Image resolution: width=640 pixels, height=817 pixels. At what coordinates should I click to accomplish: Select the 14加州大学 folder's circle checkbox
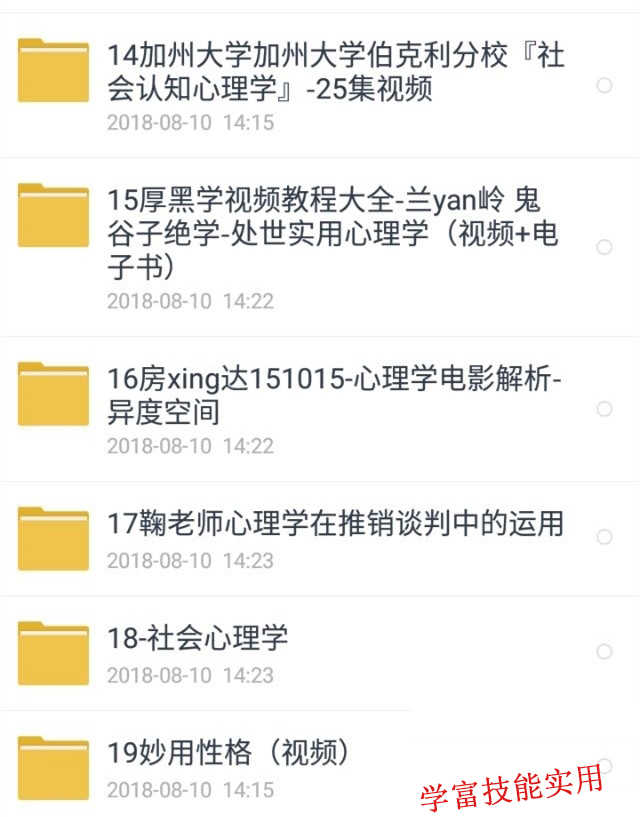604,86
